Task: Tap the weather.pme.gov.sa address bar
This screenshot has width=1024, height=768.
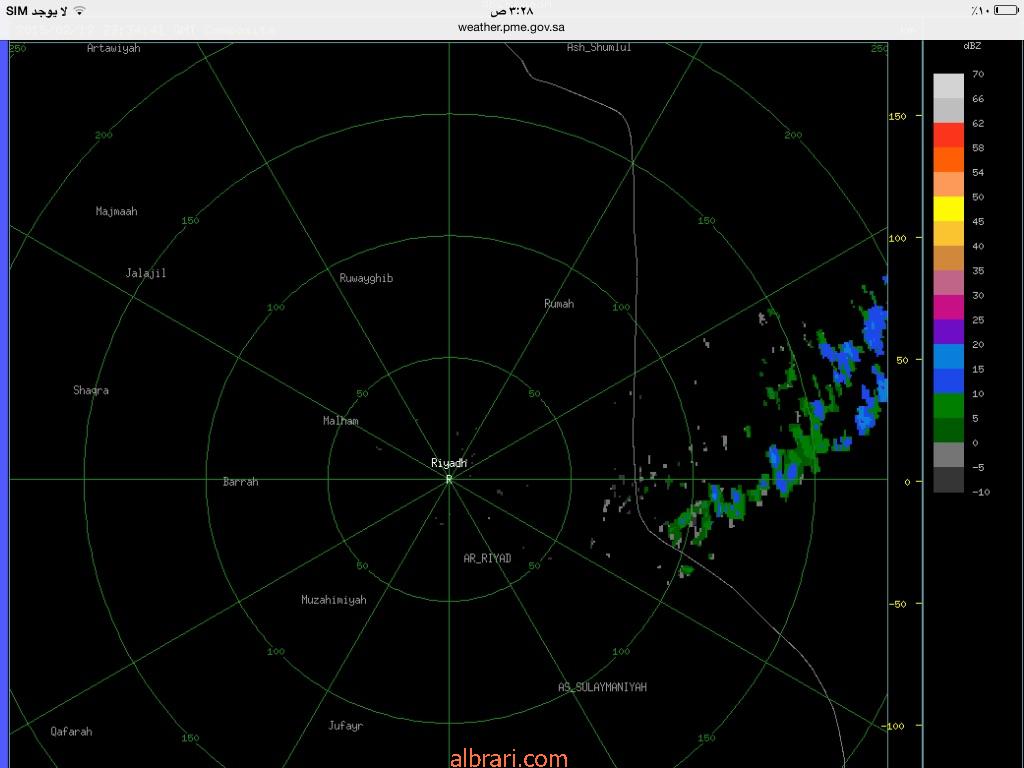Action: [x=511, y=27]
